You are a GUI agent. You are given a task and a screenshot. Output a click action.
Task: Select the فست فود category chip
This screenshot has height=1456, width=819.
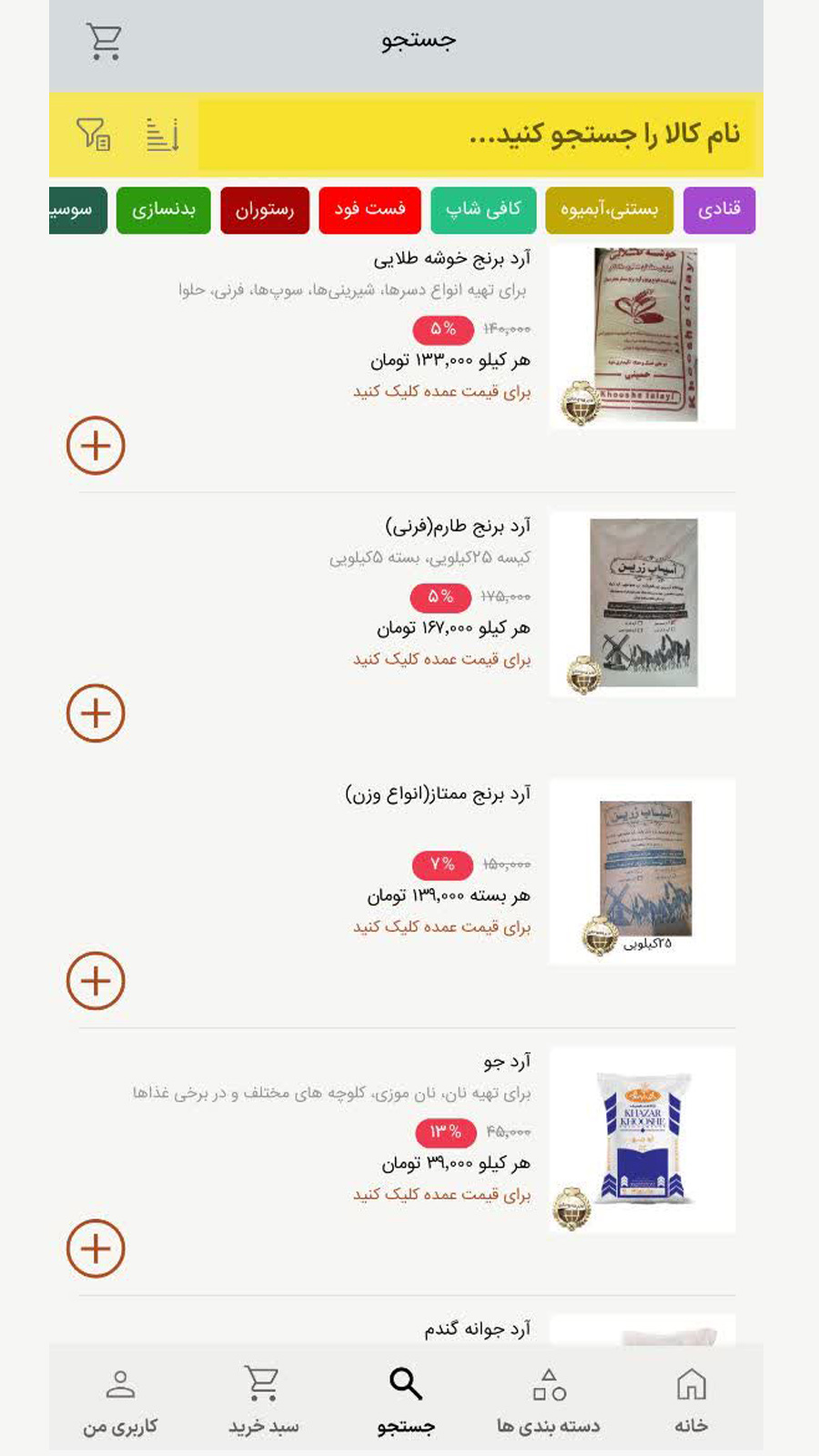(369, 210)
